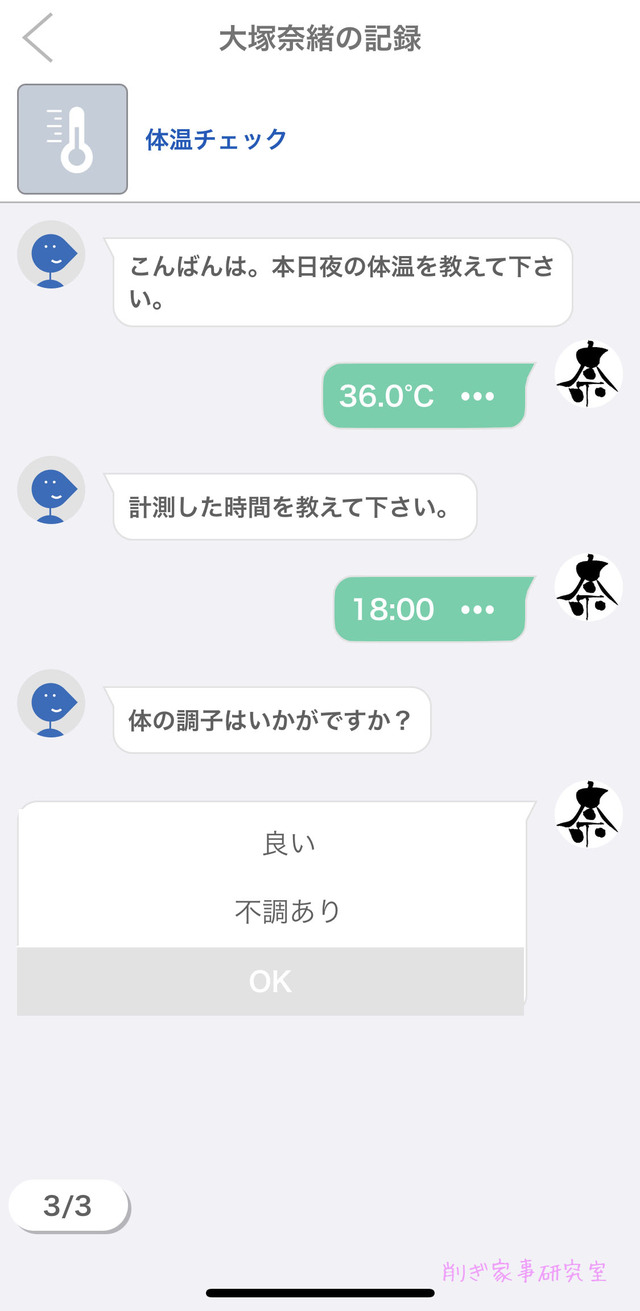
Task: Choose 不調あり option
Action: point(288,911)
